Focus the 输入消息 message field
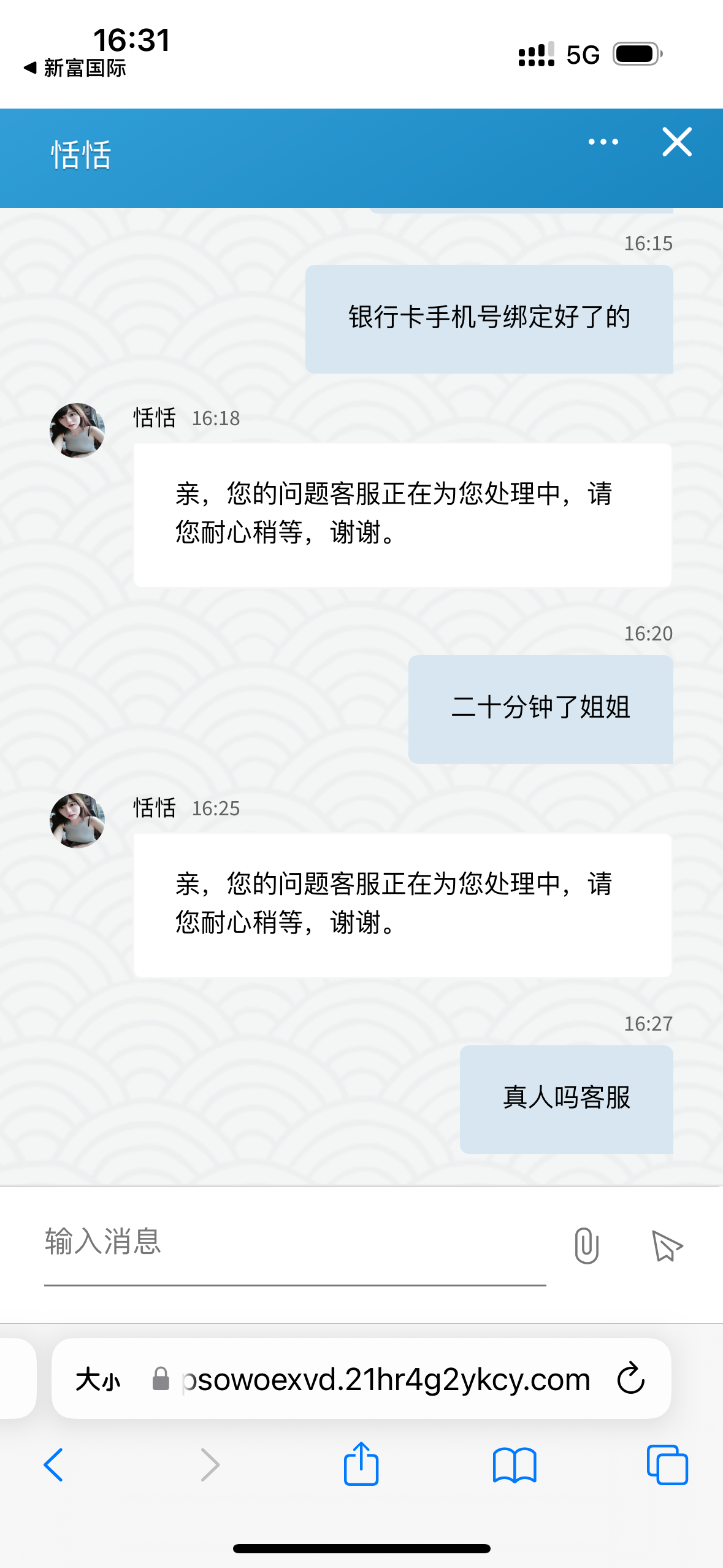The width and height of the screenshot is (723, 1568). pos(294,1242)
